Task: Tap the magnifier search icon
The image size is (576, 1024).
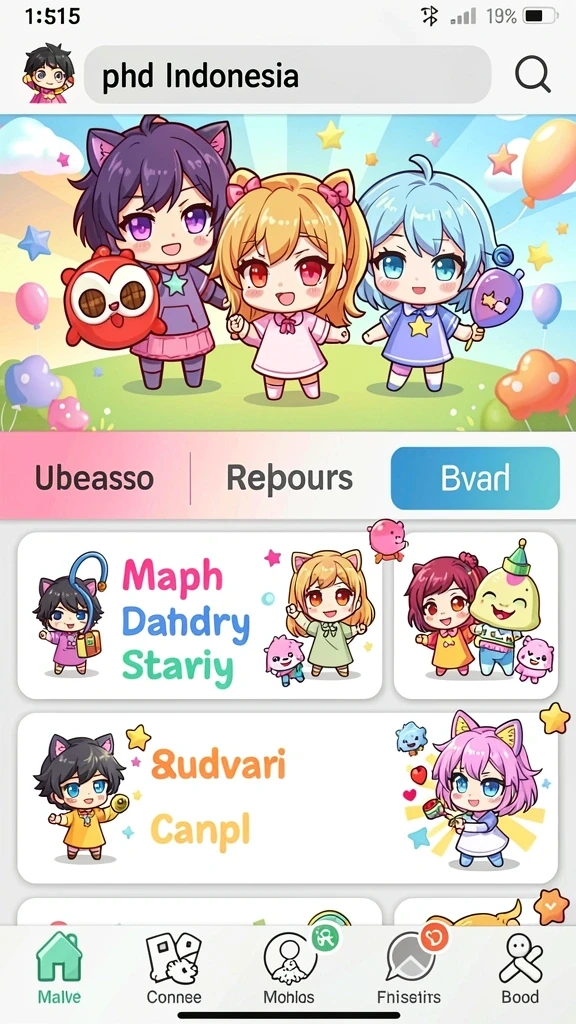Action: tap(532, 74)
